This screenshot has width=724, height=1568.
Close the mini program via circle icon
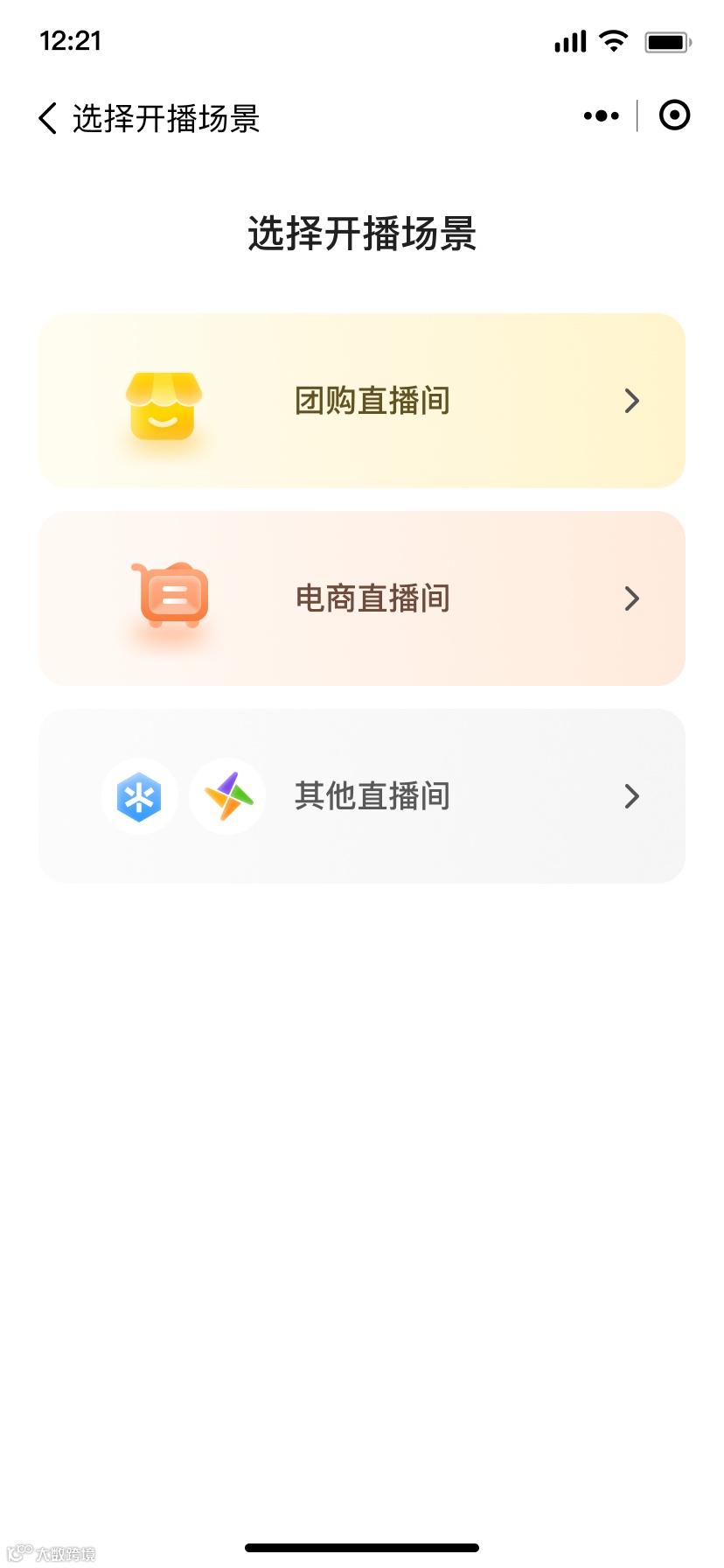[x=674, y=115]
